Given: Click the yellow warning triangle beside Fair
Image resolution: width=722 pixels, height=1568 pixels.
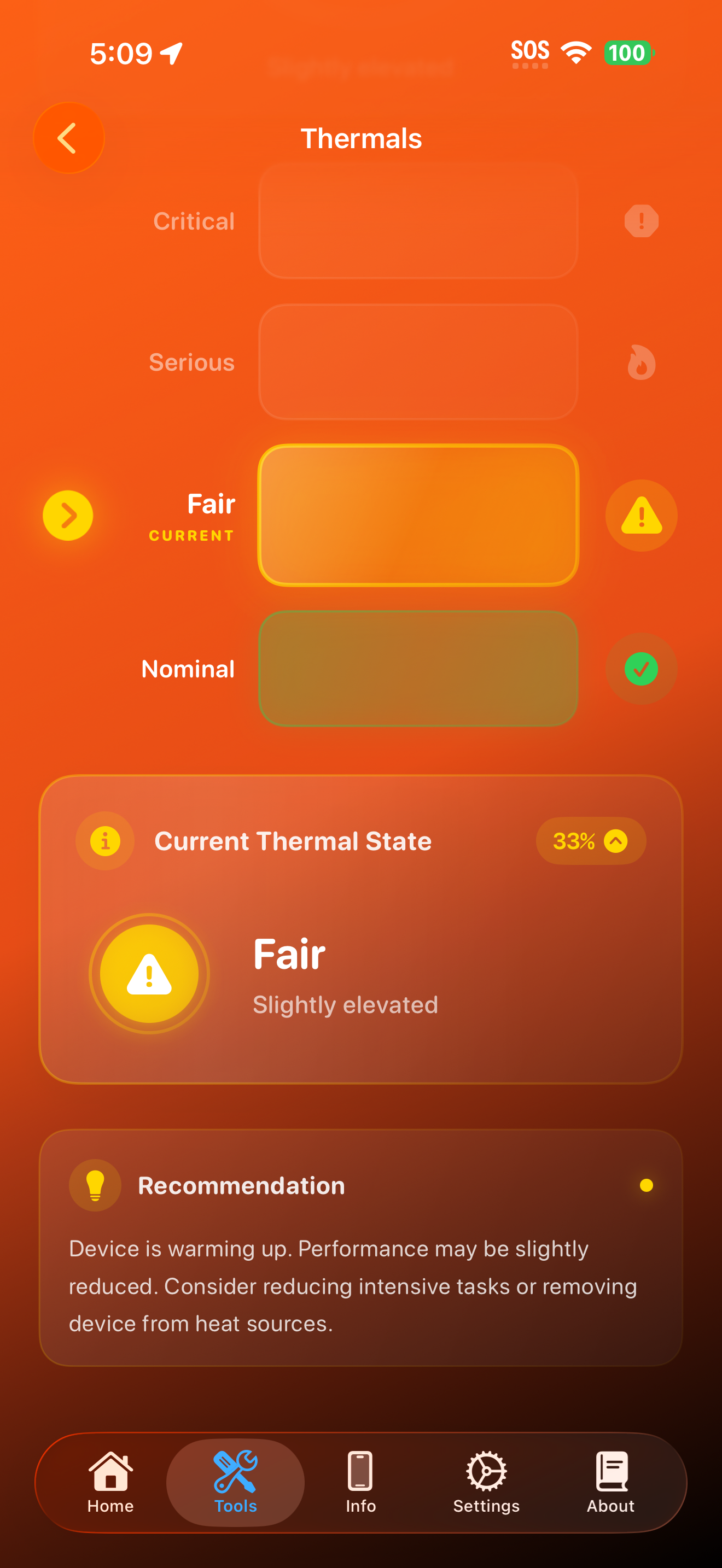Looking at the screenshot, I should (x=641, y=515).
